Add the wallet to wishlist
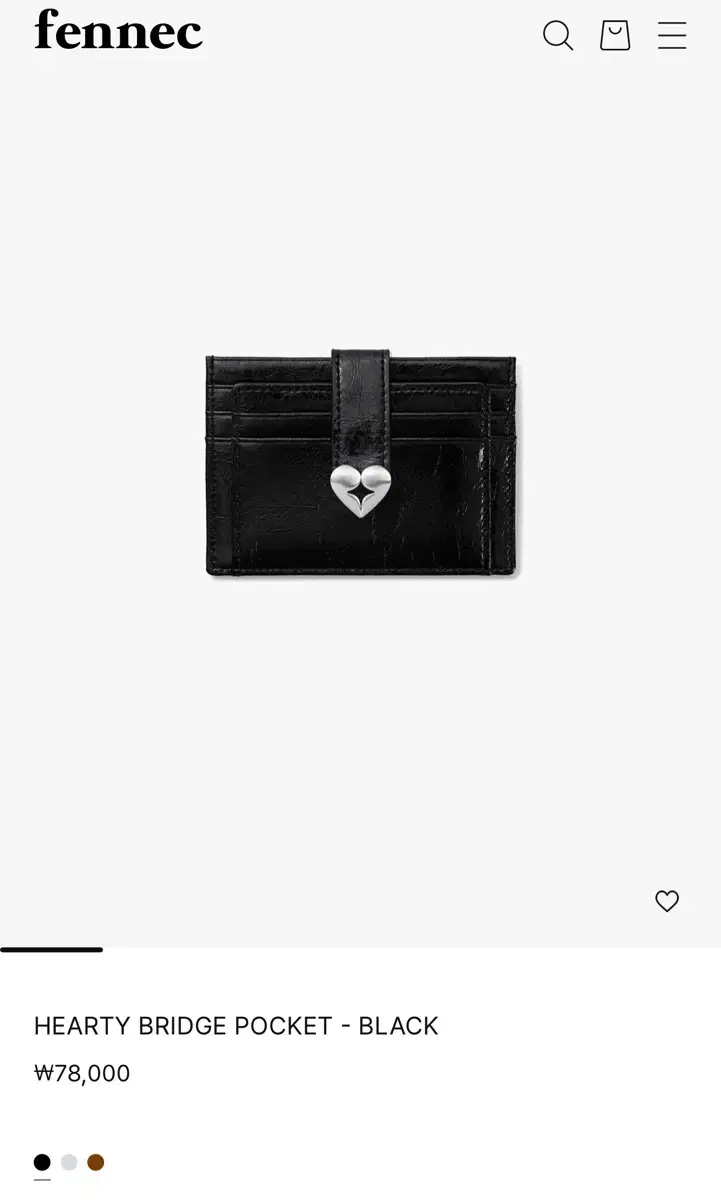The width and height of the screenshot is (721, 1200). click(667, 901)
